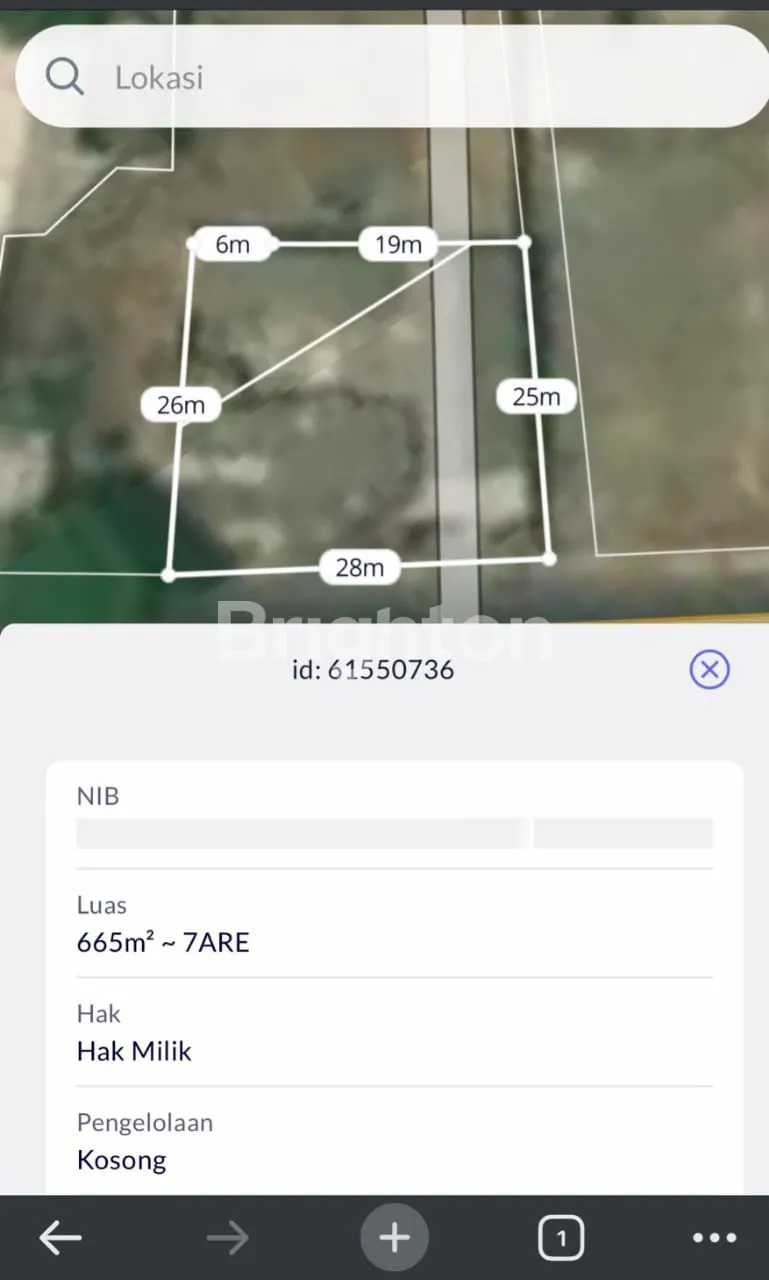Image resolution: width=769 pixels, height=1280 pixels.
Task: Open the browser overflow menu
Action: pyautogui.click(x=714, y=1238)
